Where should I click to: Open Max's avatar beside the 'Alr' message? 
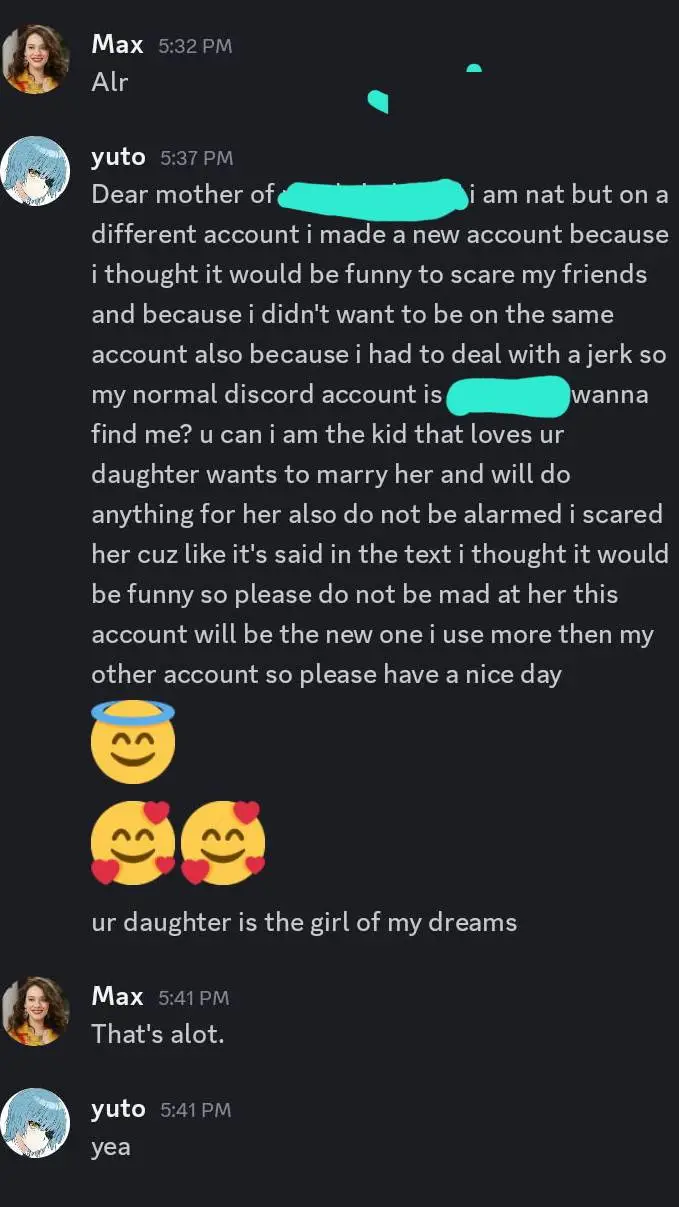(36, 60)
